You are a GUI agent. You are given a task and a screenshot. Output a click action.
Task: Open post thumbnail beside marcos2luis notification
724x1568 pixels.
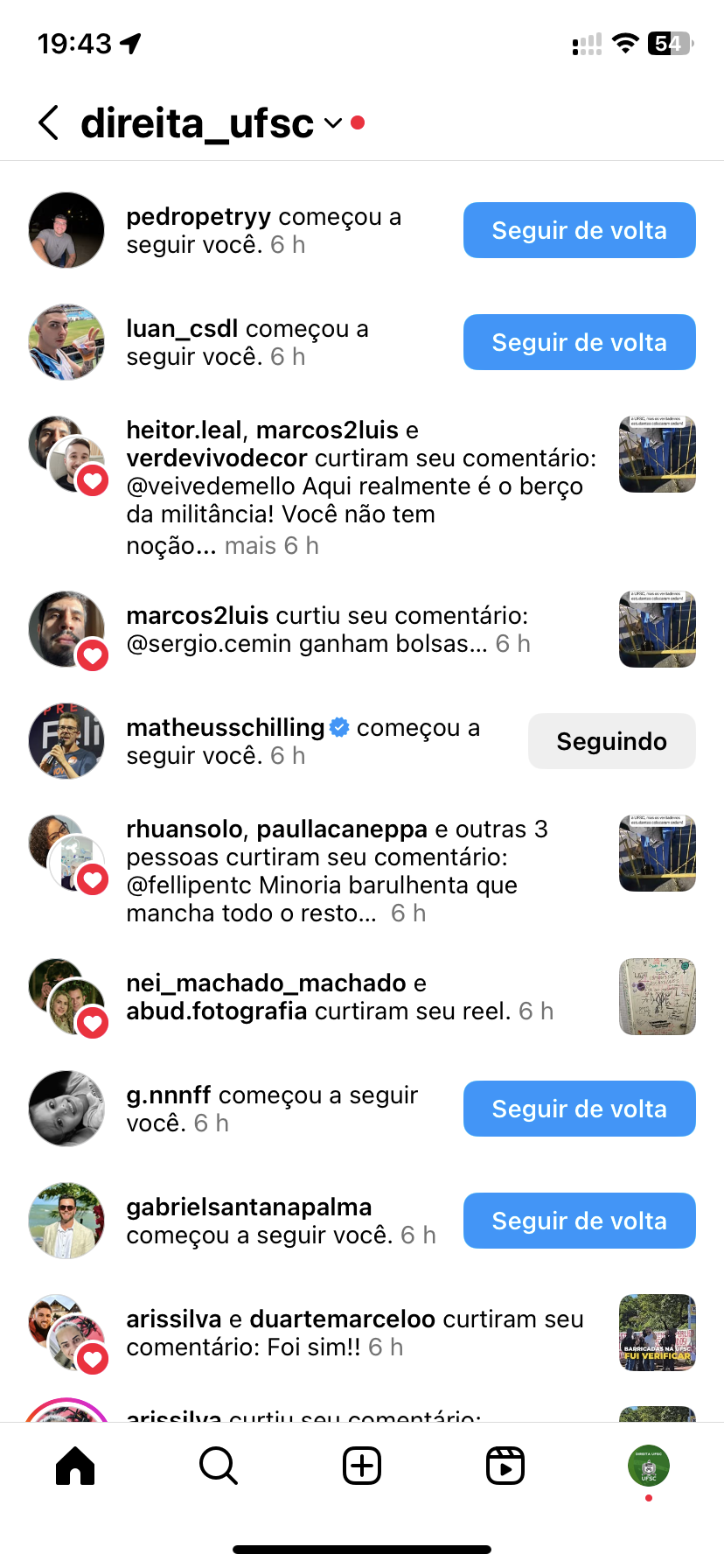tap(658, 629)
